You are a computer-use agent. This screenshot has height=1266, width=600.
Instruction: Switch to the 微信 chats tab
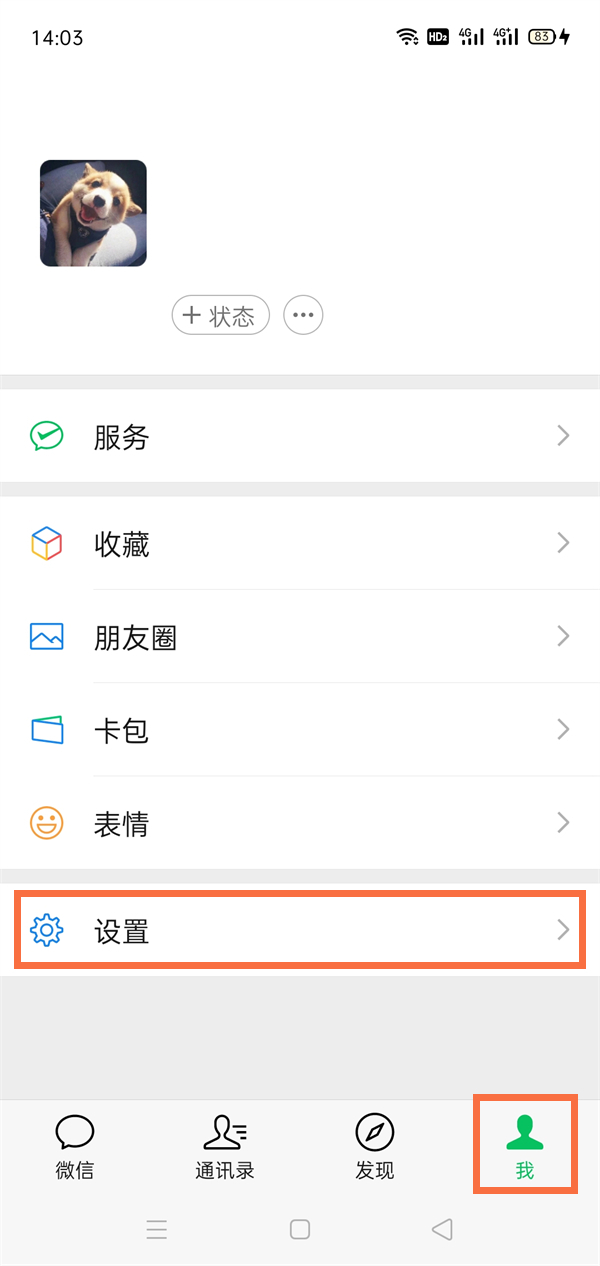click(75, 1146)
